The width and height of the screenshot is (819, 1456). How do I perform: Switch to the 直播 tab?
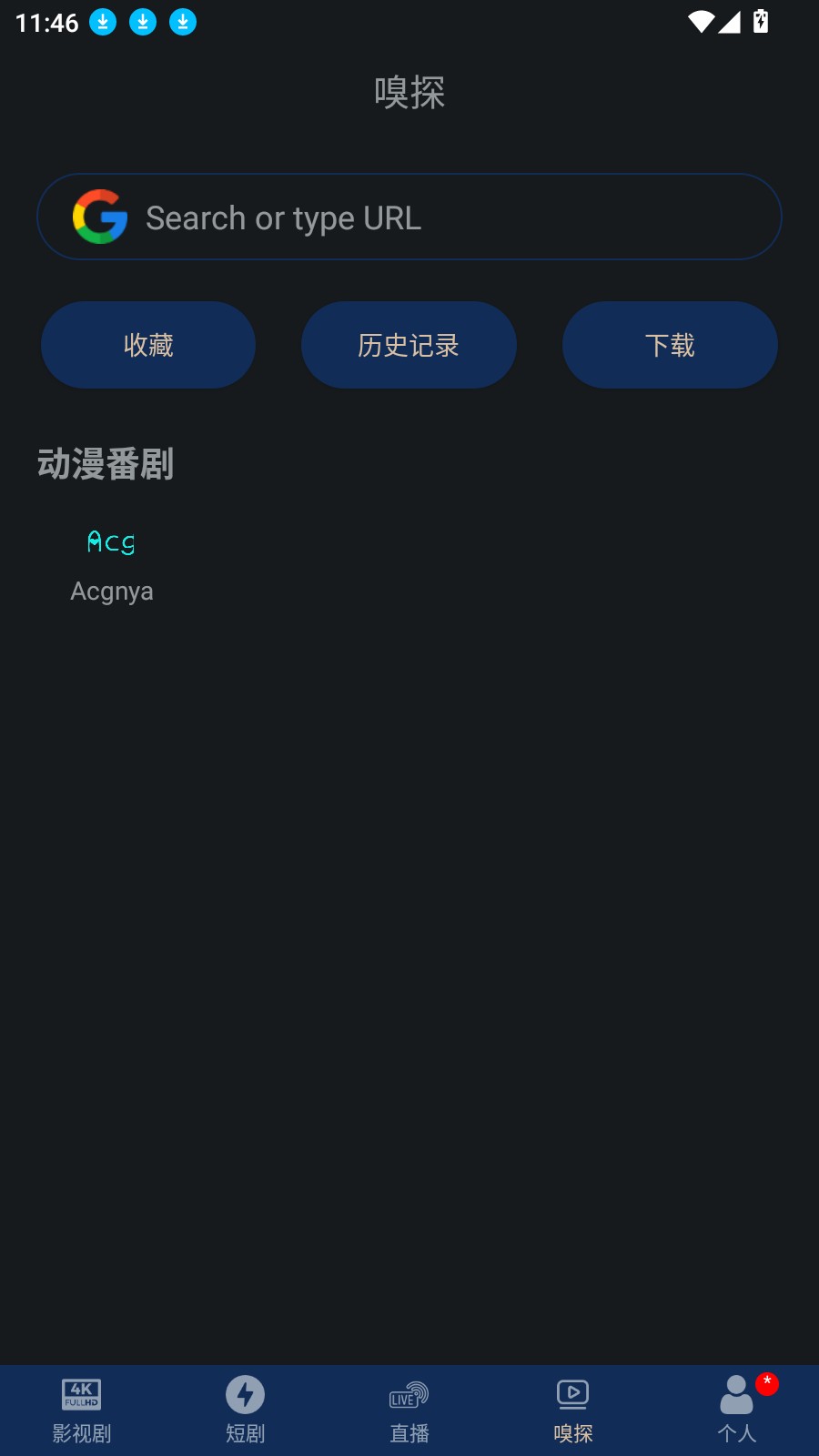tap(409, 1409)
